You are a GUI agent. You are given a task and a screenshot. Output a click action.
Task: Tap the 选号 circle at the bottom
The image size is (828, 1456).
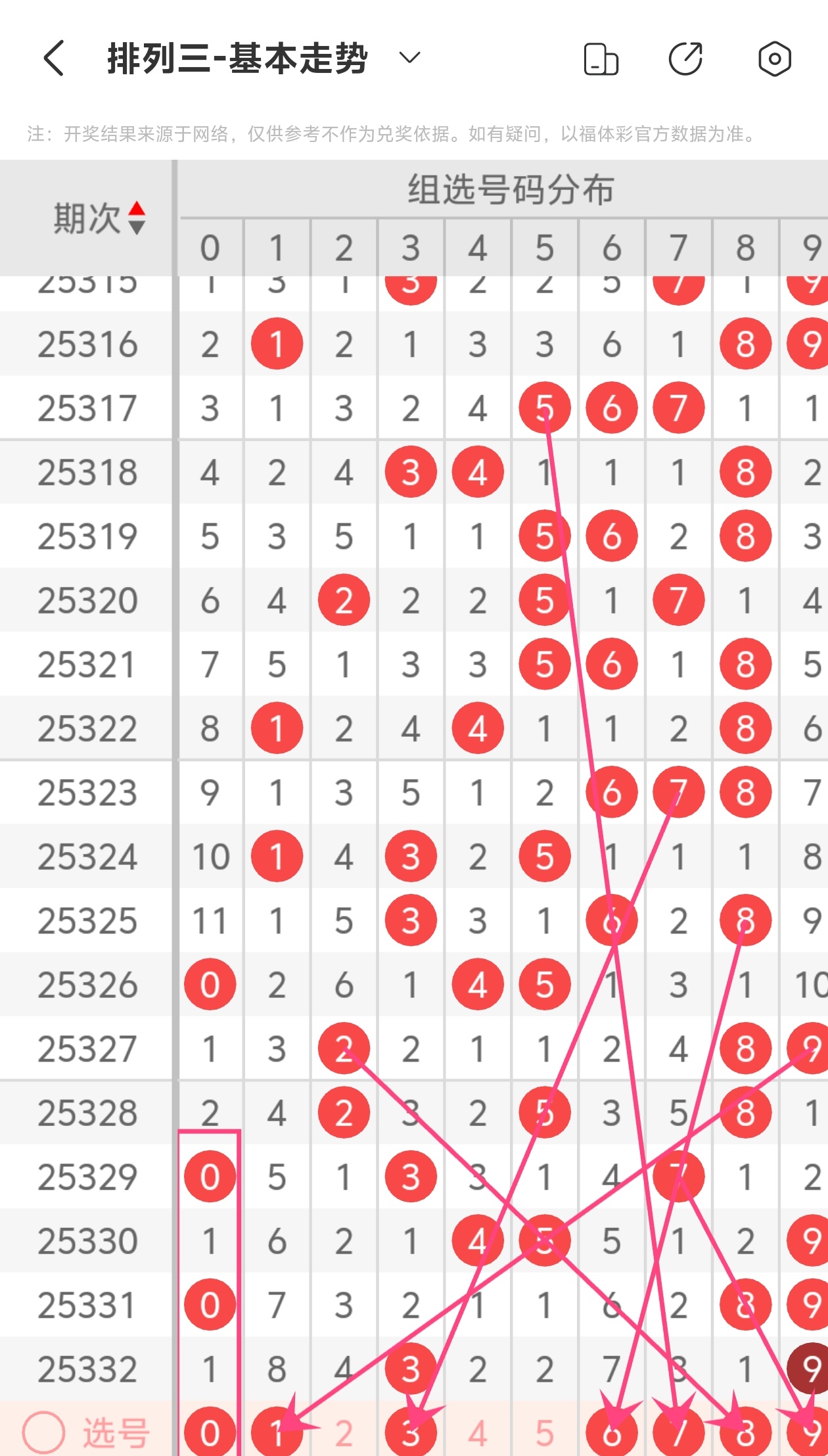tap(43, 1432)
